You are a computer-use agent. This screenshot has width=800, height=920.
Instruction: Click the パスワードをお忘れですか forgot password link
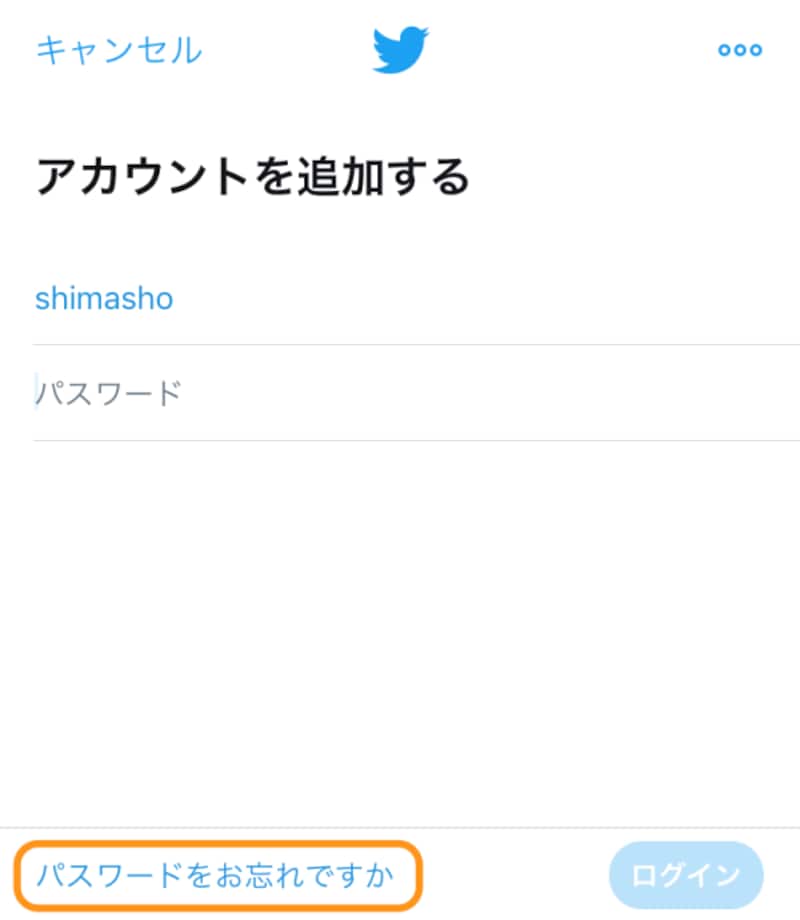point(216,874)
